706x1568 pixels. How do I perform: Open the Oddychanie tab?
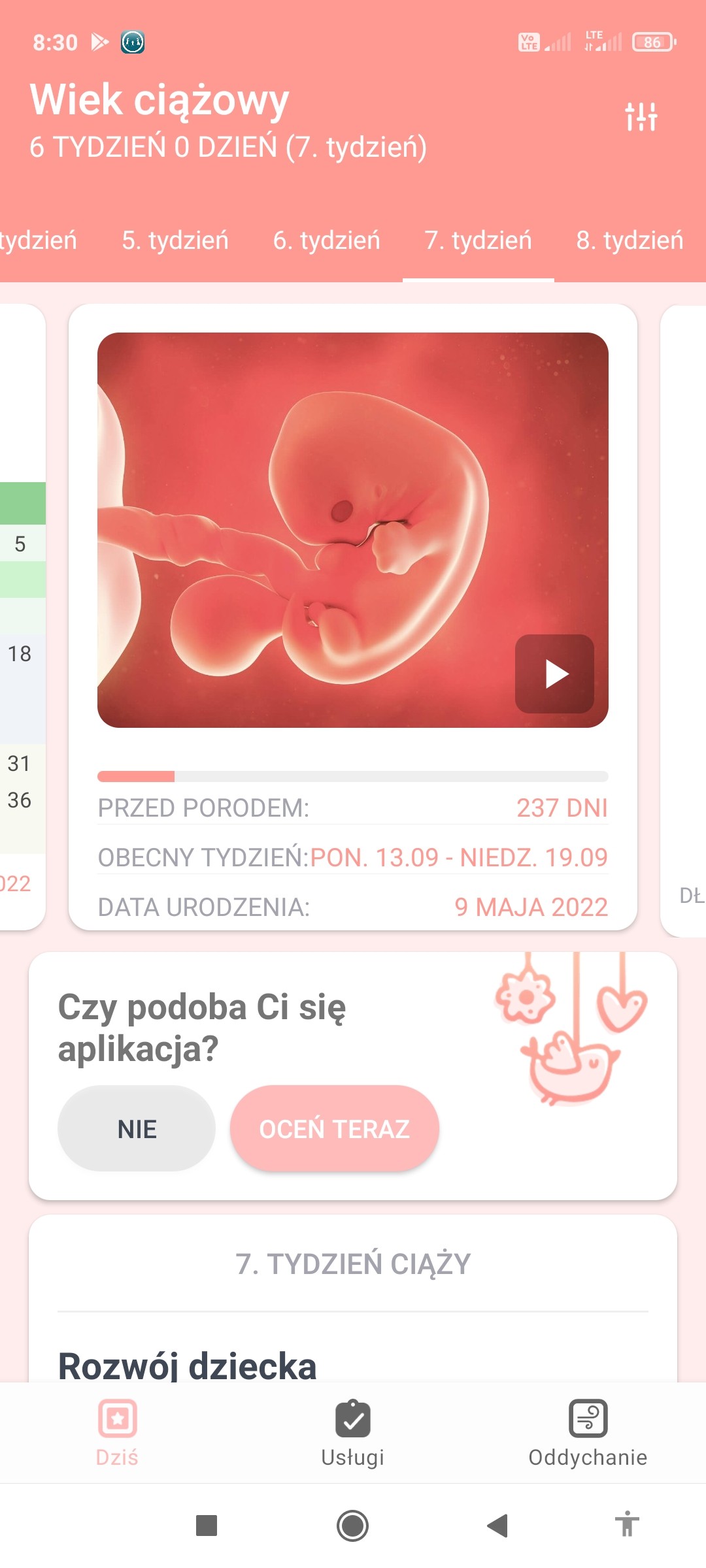[x=588, y=1432]
